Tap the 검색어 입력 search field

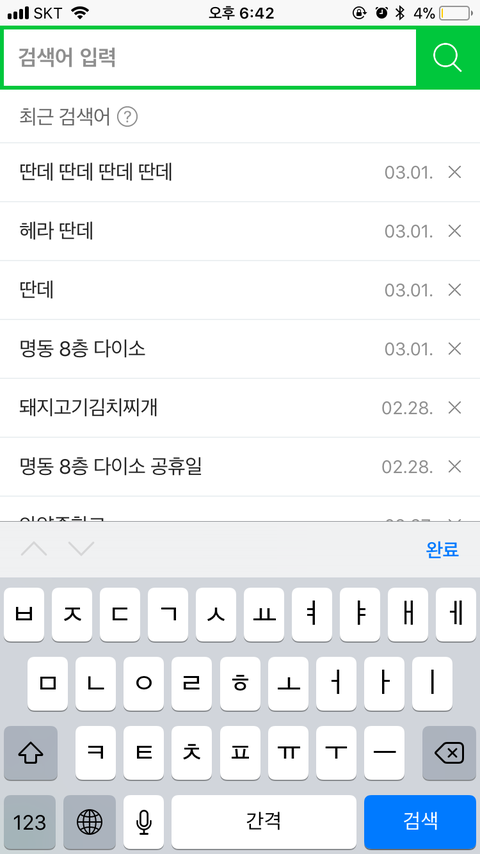tap(210, 57)
